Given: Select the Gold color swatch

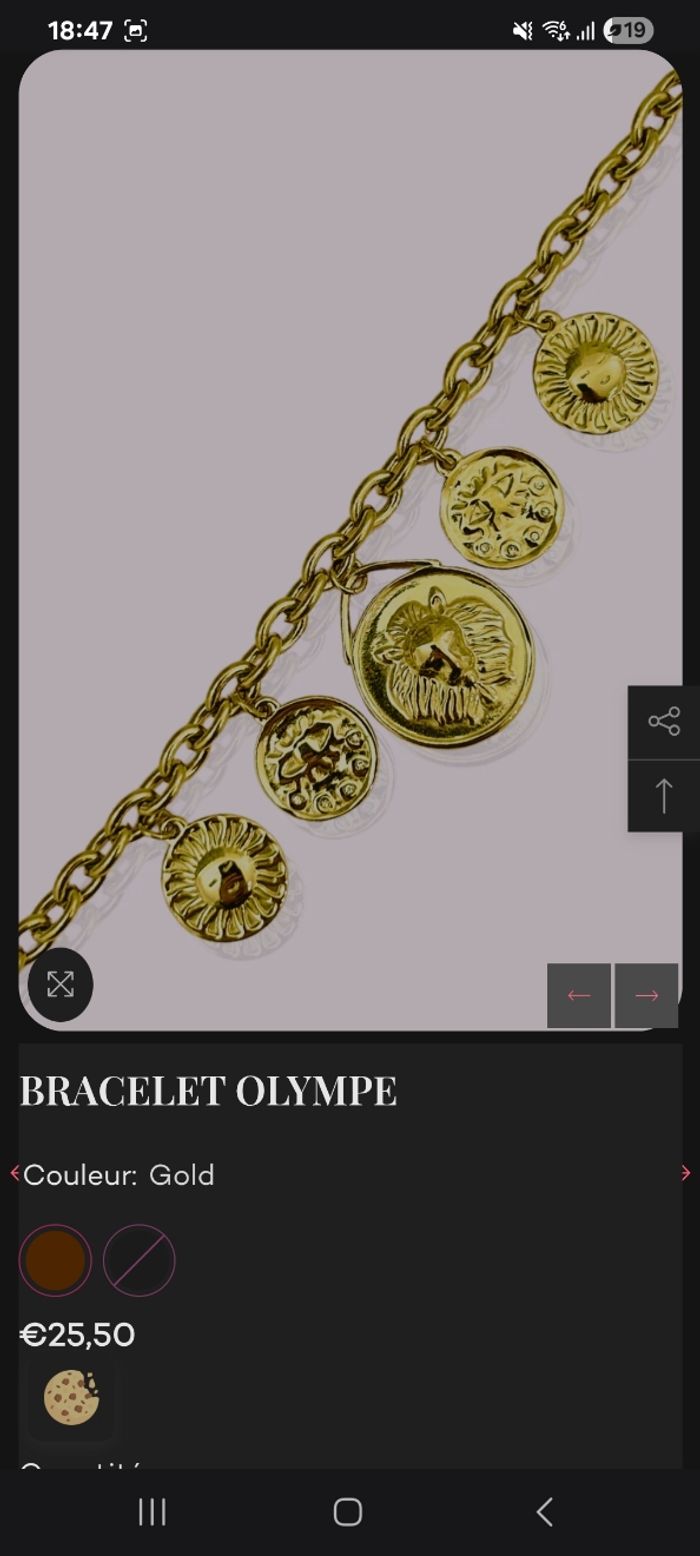Looking at the screenshot, I should point(55,1260).
